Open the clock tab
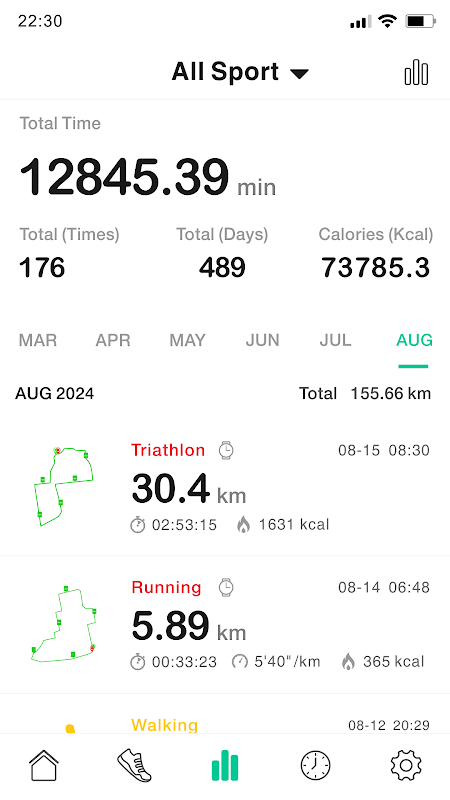 point(315,766)
